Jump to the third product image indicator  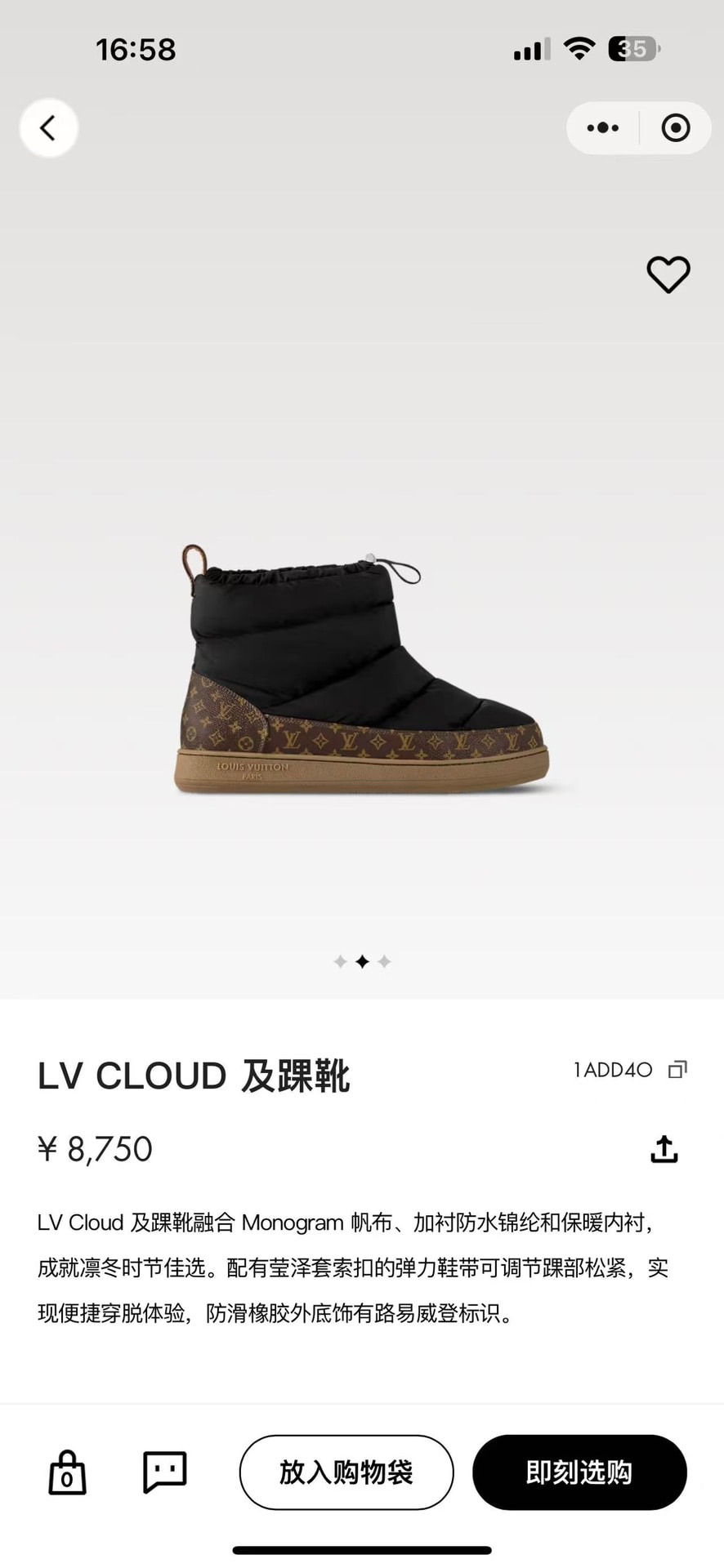(385, 962)
